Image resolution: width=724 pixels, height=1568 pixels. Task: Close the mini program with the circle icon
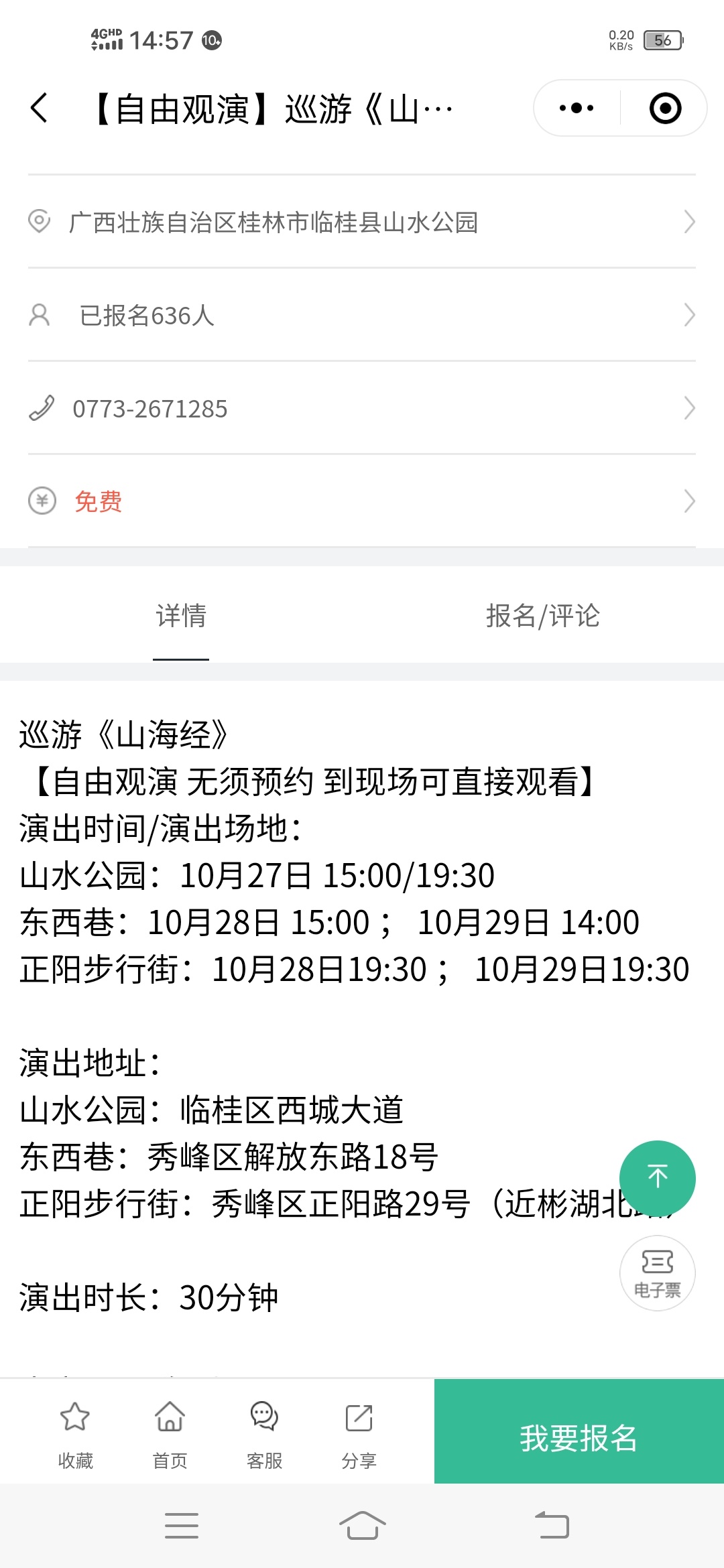tap(665, 108)
